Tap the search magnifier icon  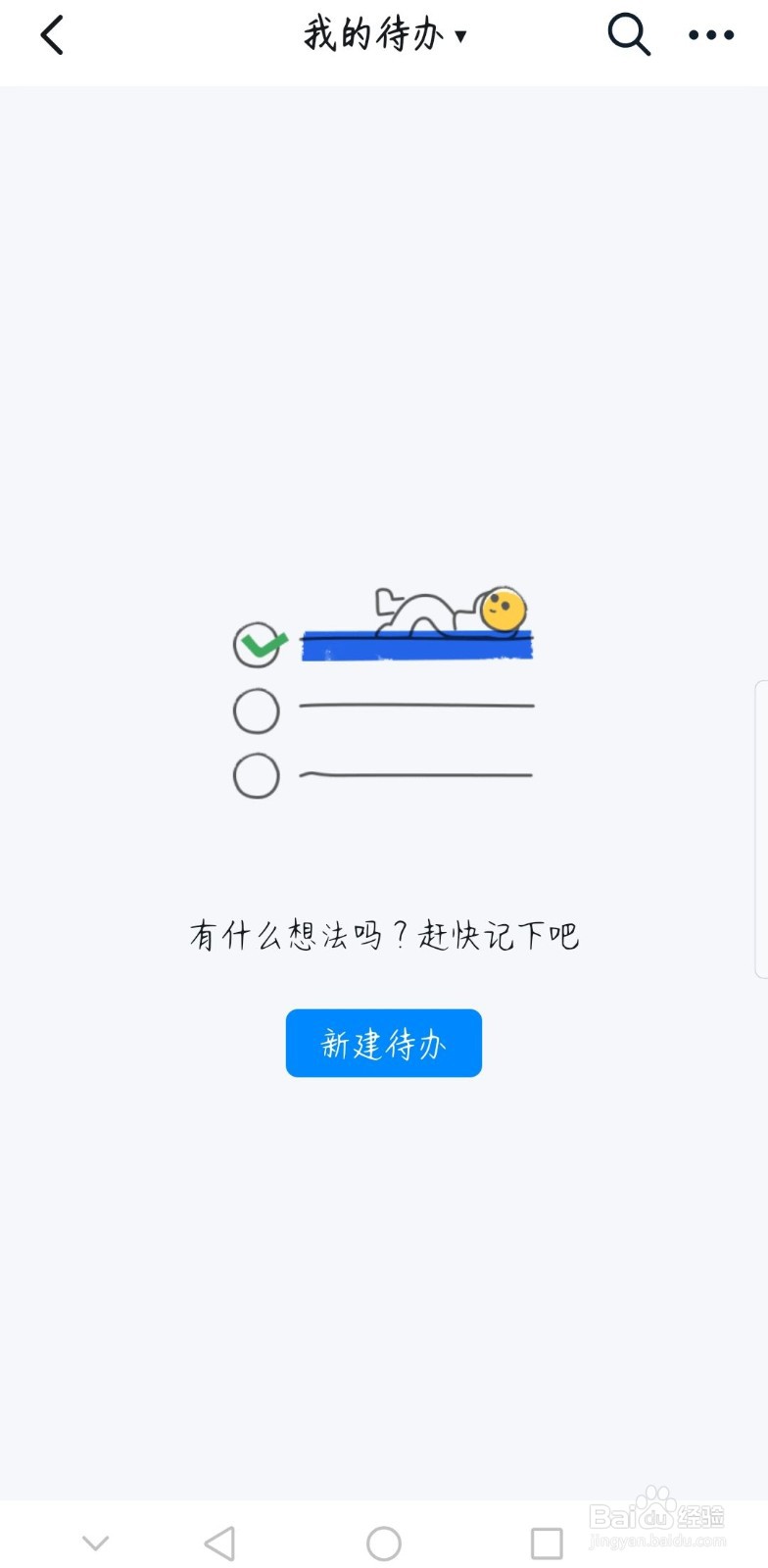[628, 34]
